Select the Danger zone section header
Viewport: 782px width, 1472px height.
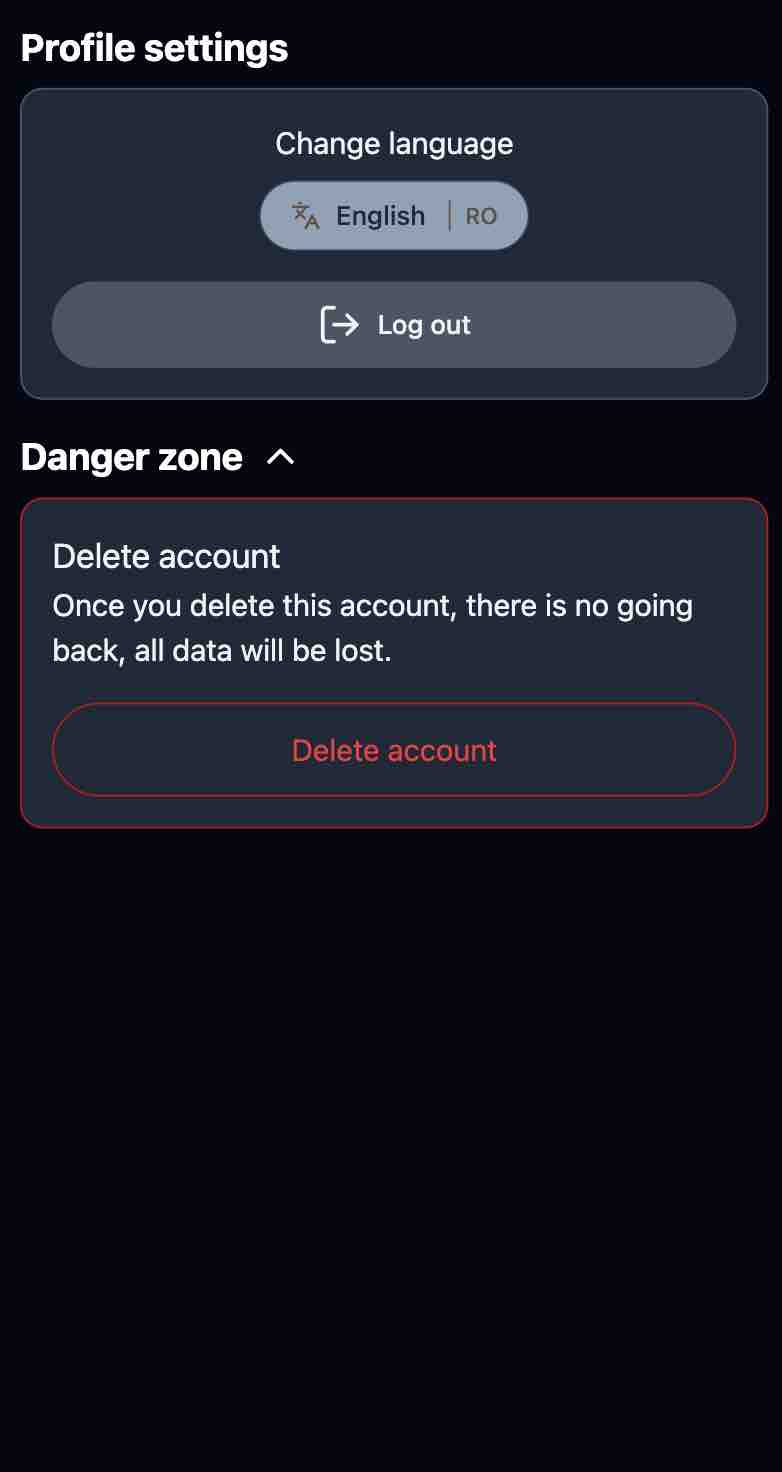[131, 456]
